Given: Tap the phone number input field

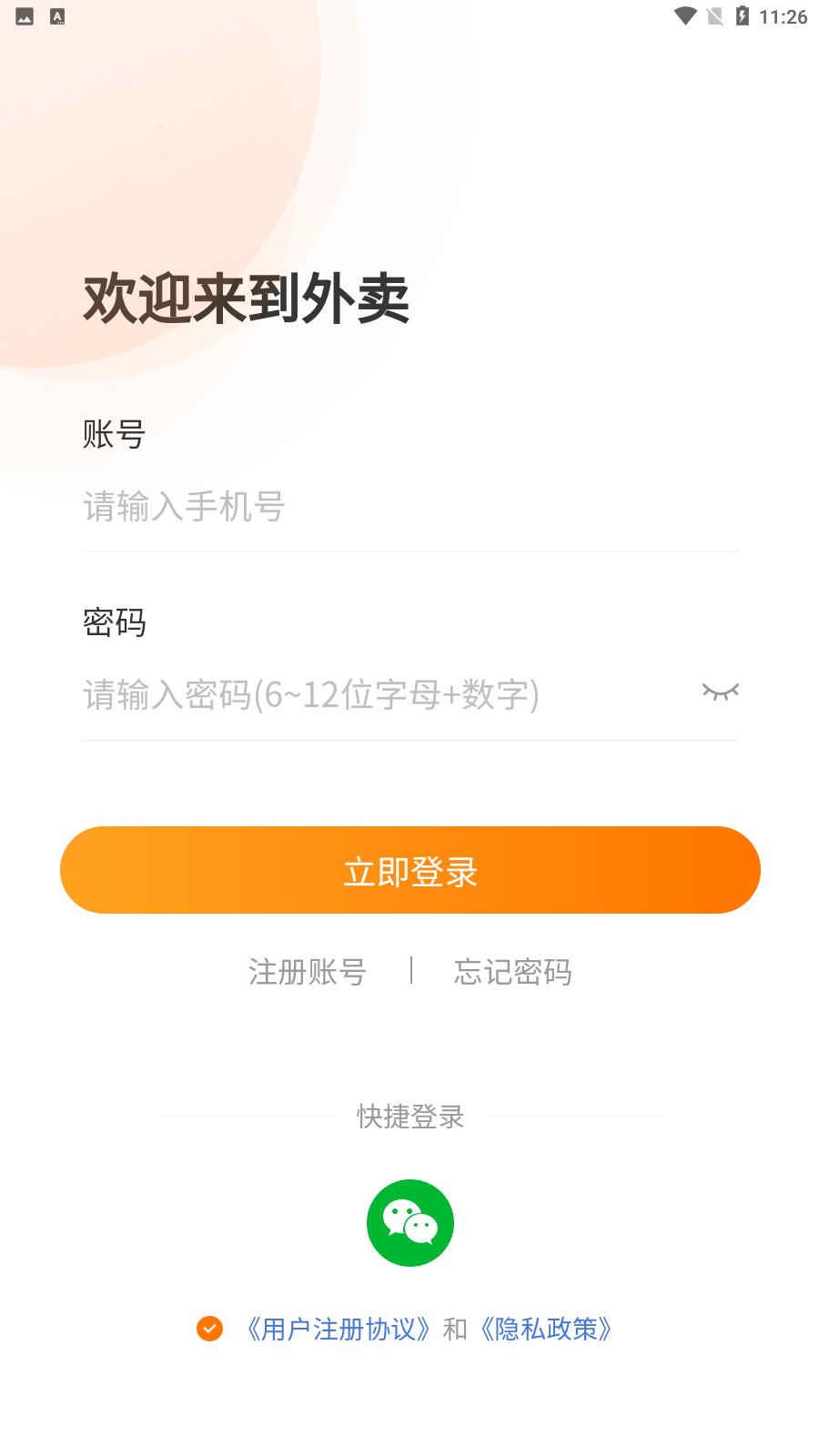Looking at the screenshot, I should coord(409,507).
